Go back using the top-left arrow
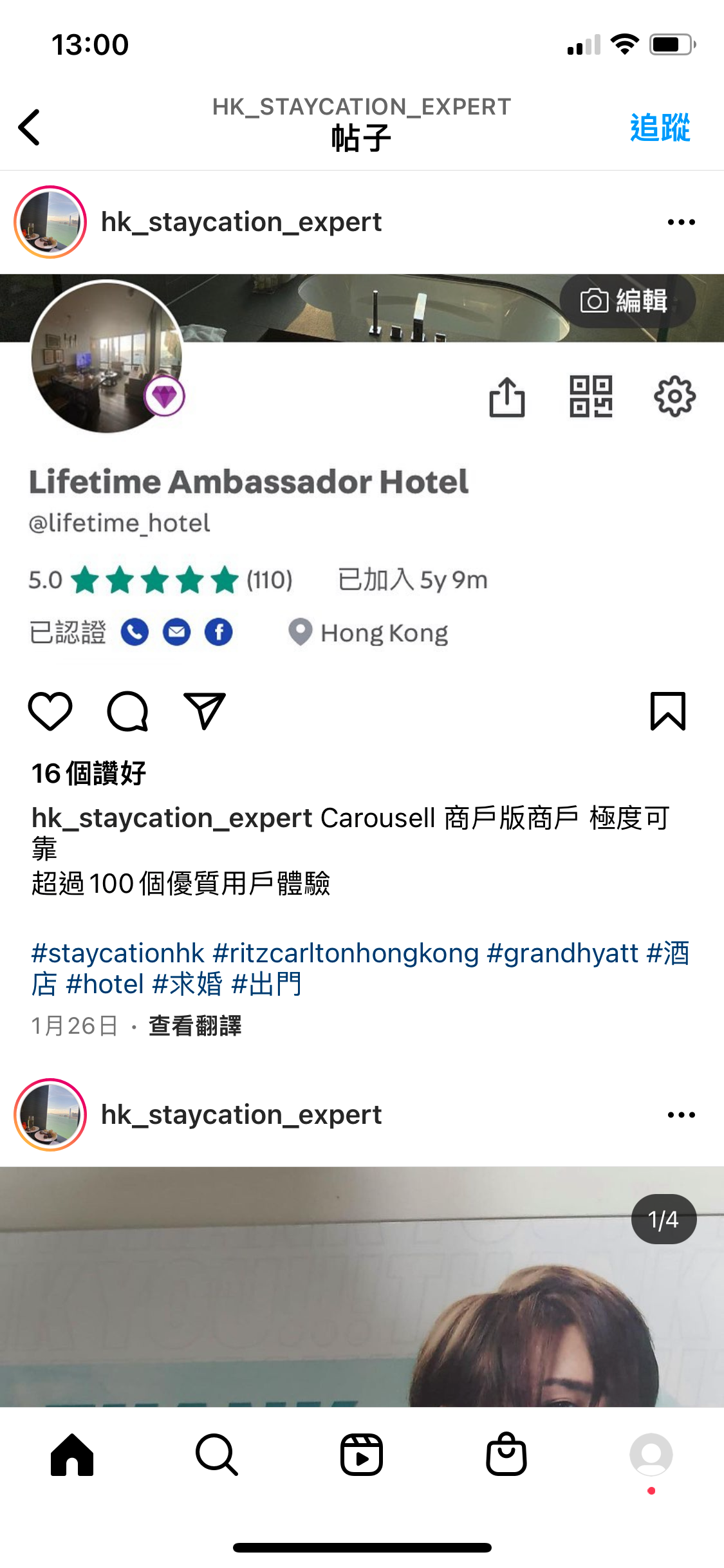The width and height of the screenshot is (724, 1568). (30, 127)
